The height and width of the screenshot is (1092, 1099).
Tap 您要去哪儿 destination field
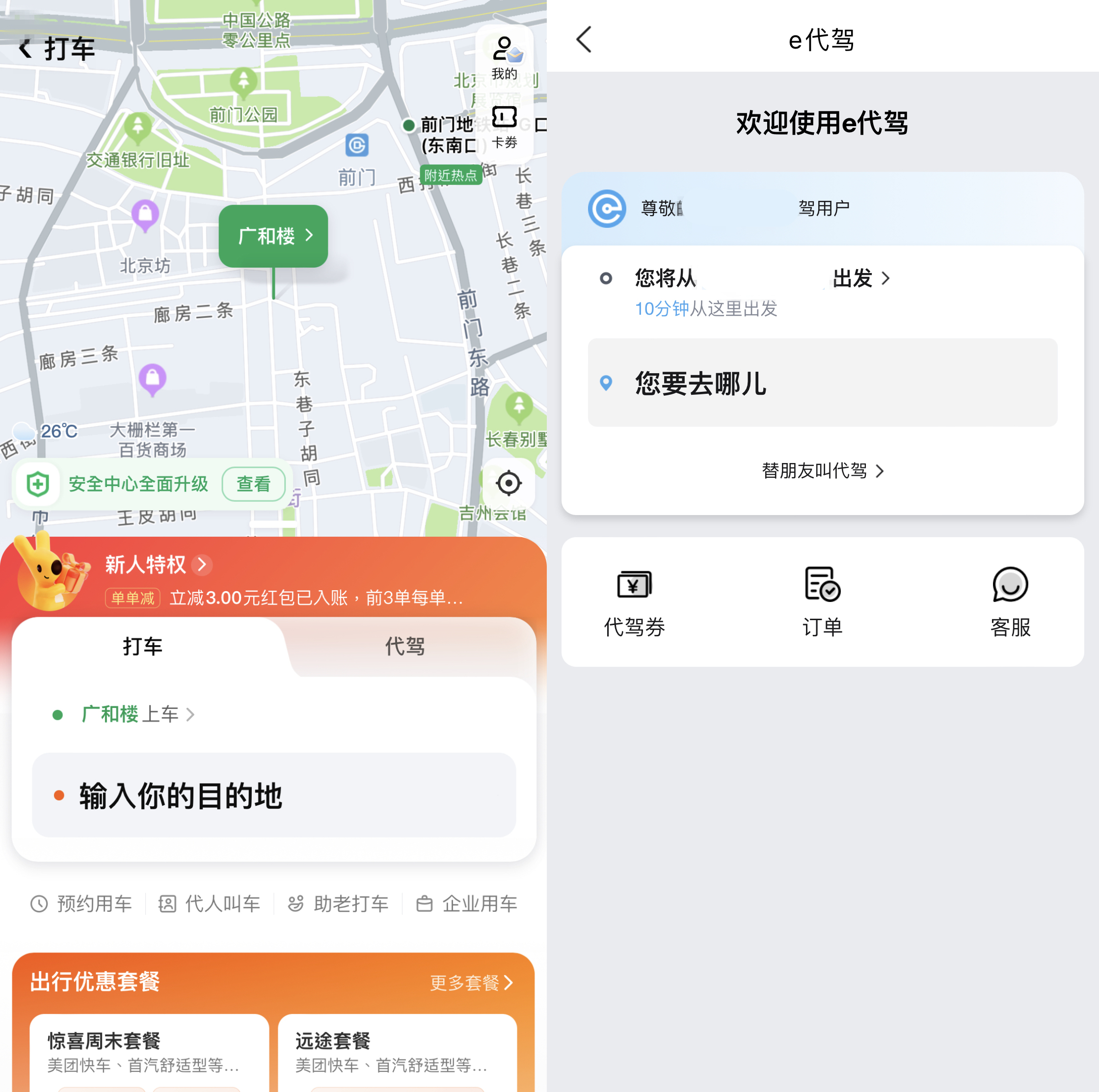[822, 382]
